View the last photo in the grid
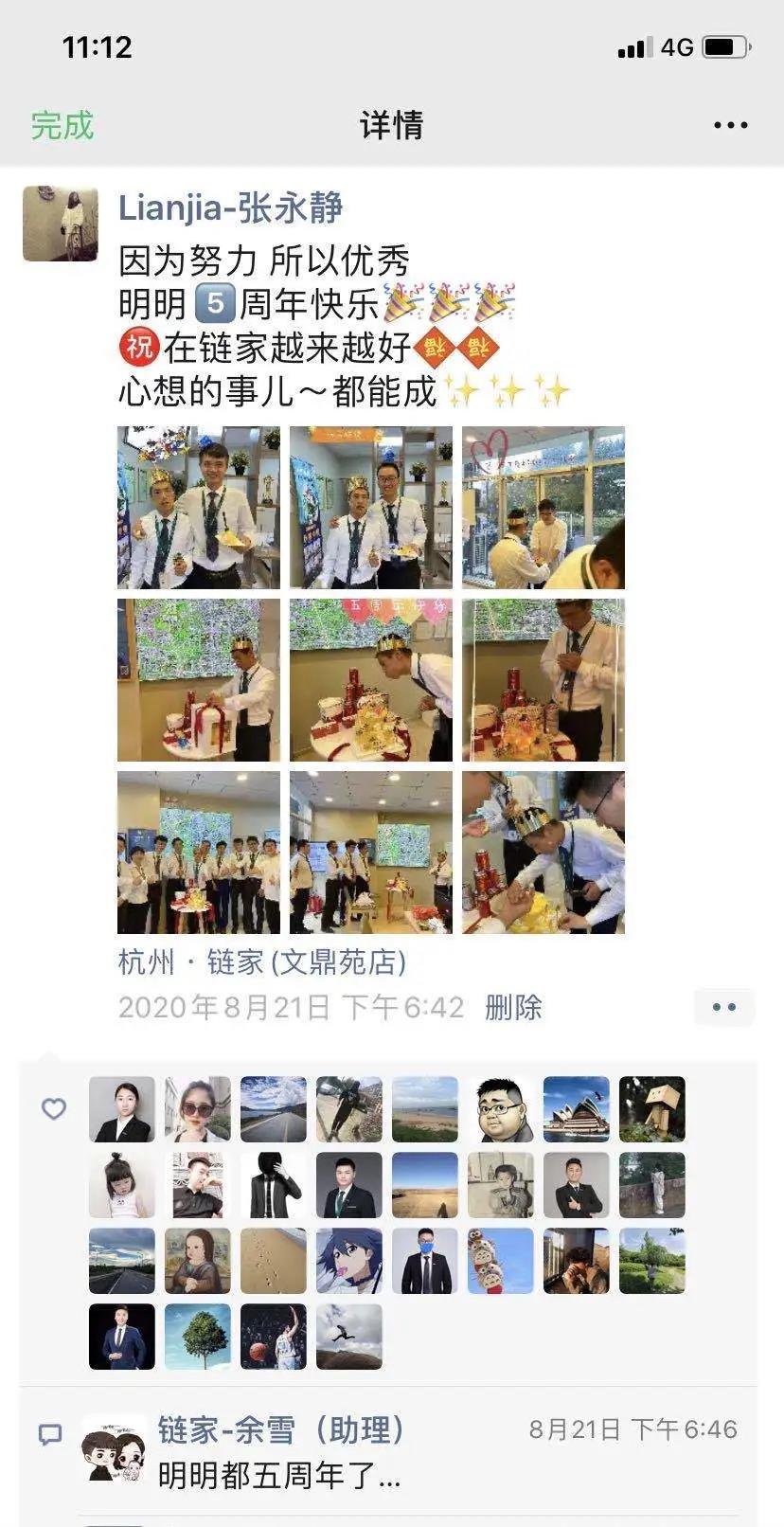 pos(543,853)
